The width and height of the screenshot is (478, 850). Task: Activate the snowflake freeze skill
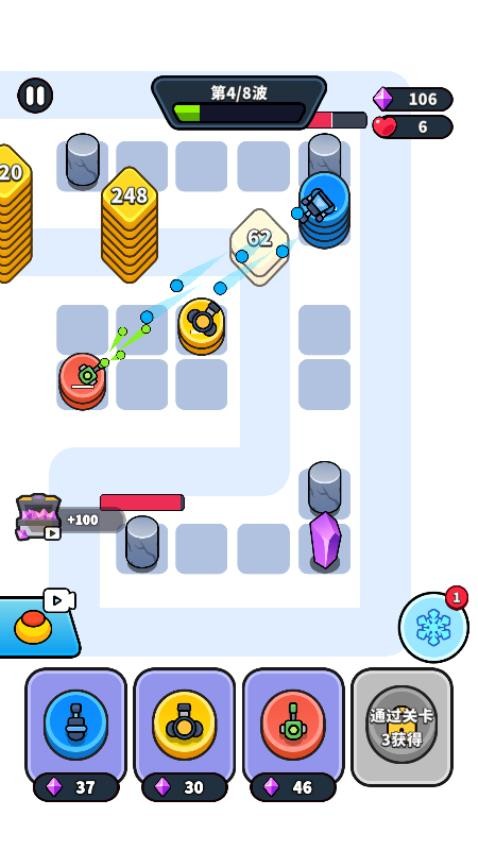coord(434,627)
